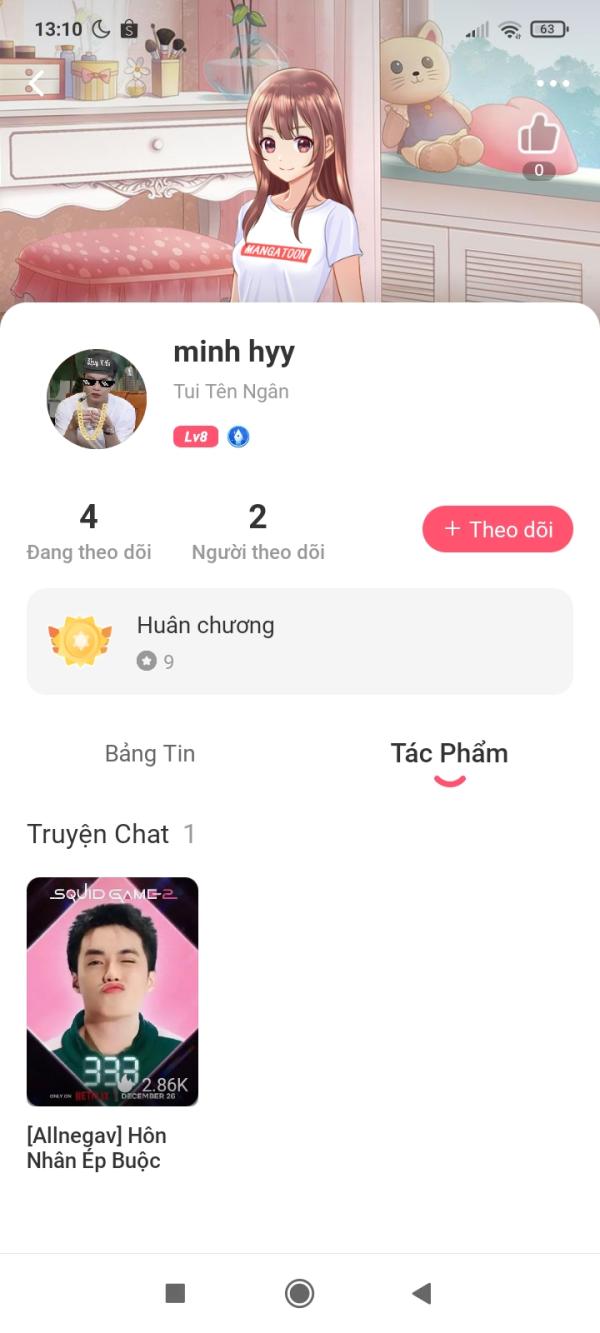Viewport: 600px width, 1333px height.
Task: Tap the Theo dõi follow button
Action: pos(497,529)
